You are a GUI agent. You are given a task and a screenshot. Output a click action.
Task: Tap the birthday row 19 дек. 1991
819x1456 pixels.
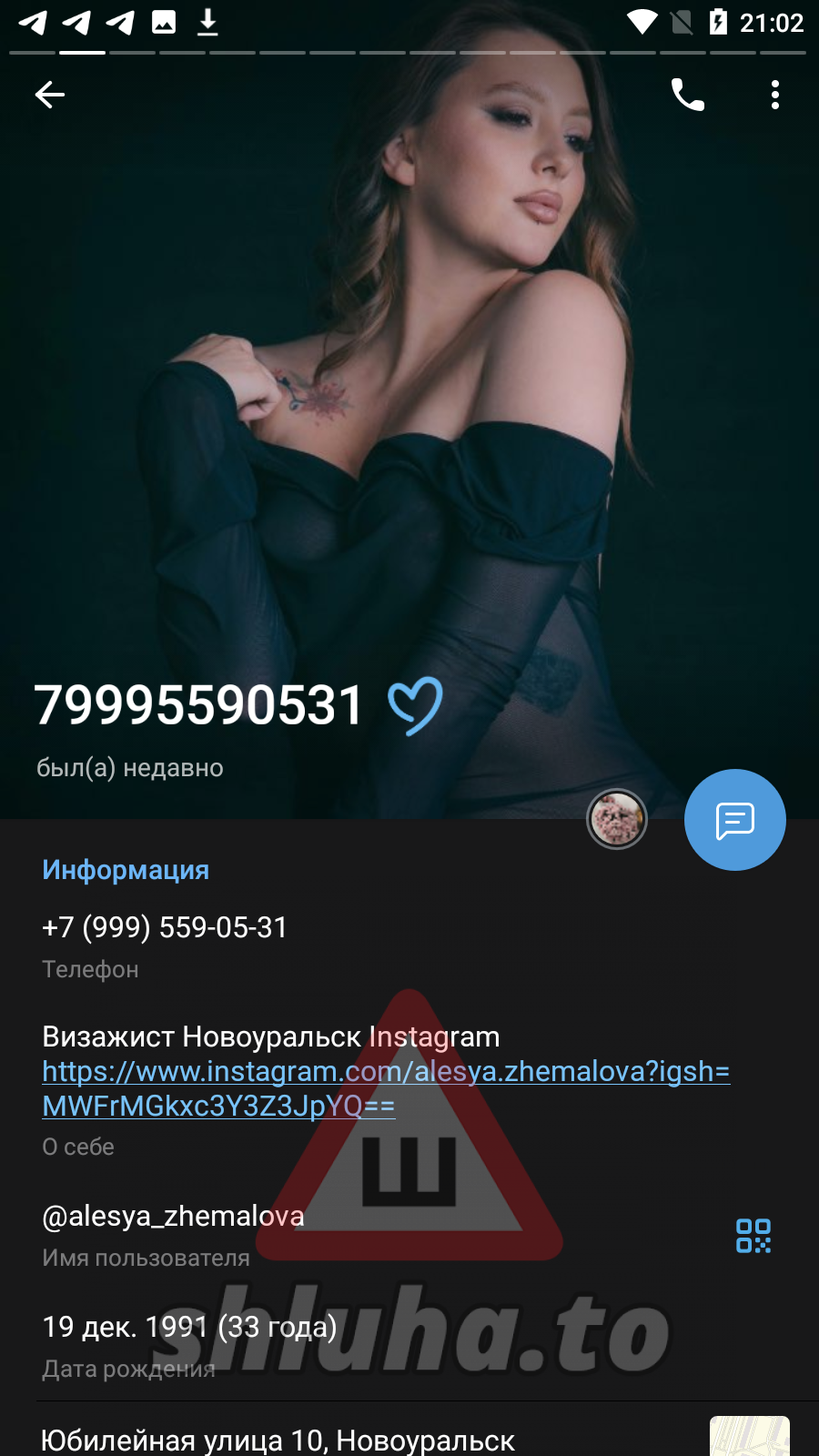click(x=189, y=1328)
